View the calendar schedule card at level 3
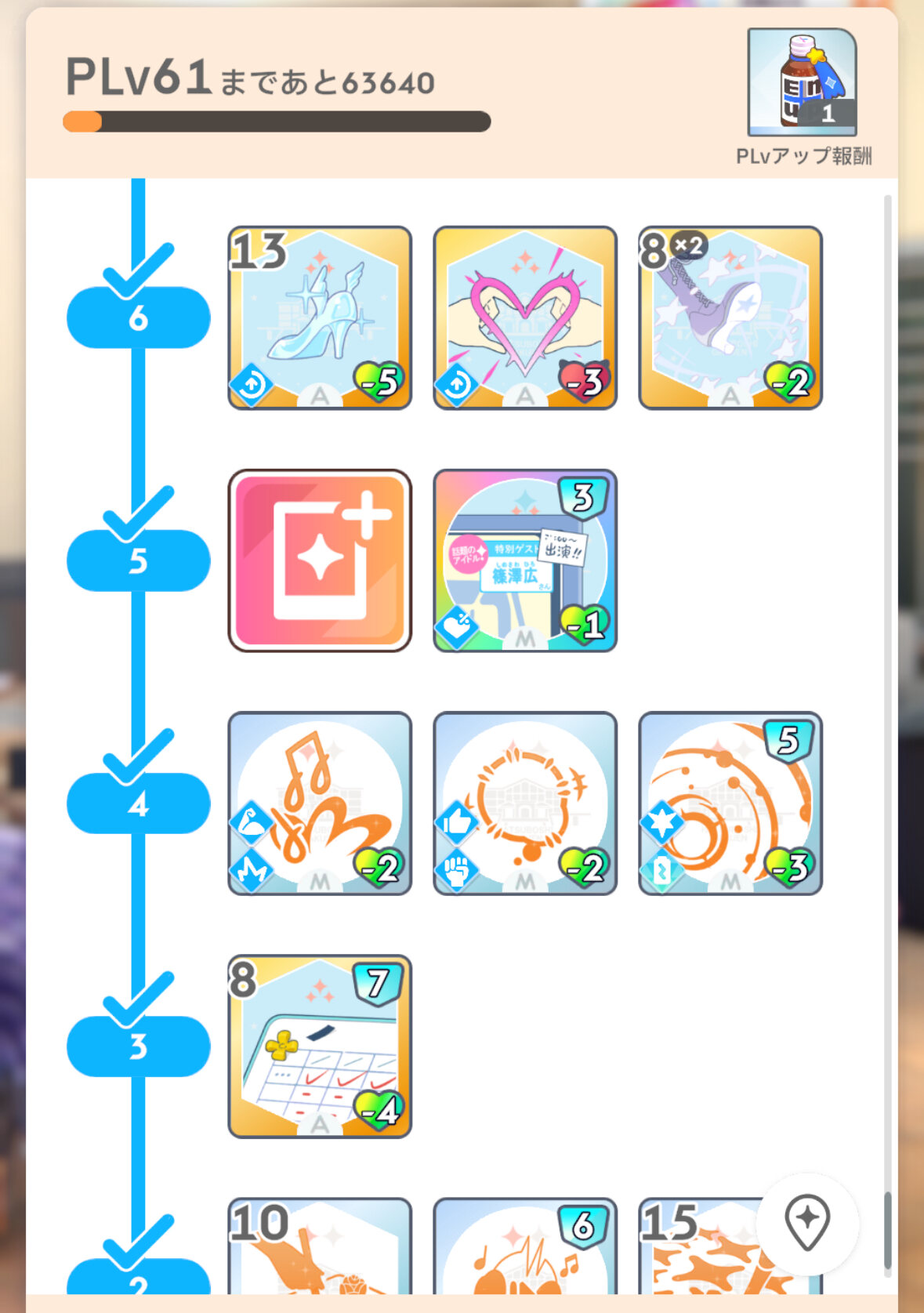The image size is (924, 1313). 320,1046
